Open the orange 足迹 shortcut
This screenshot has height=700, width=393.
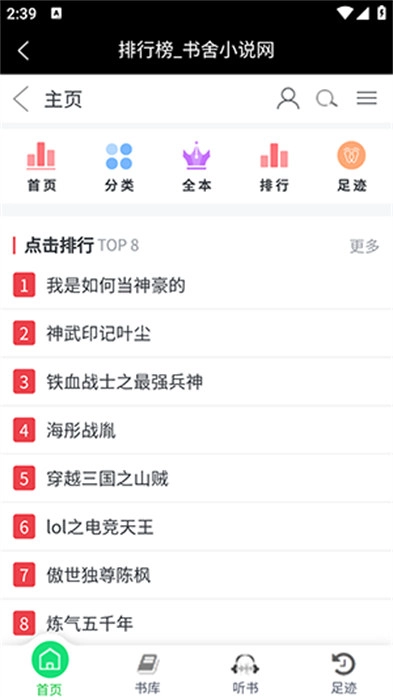click(351, 167)
